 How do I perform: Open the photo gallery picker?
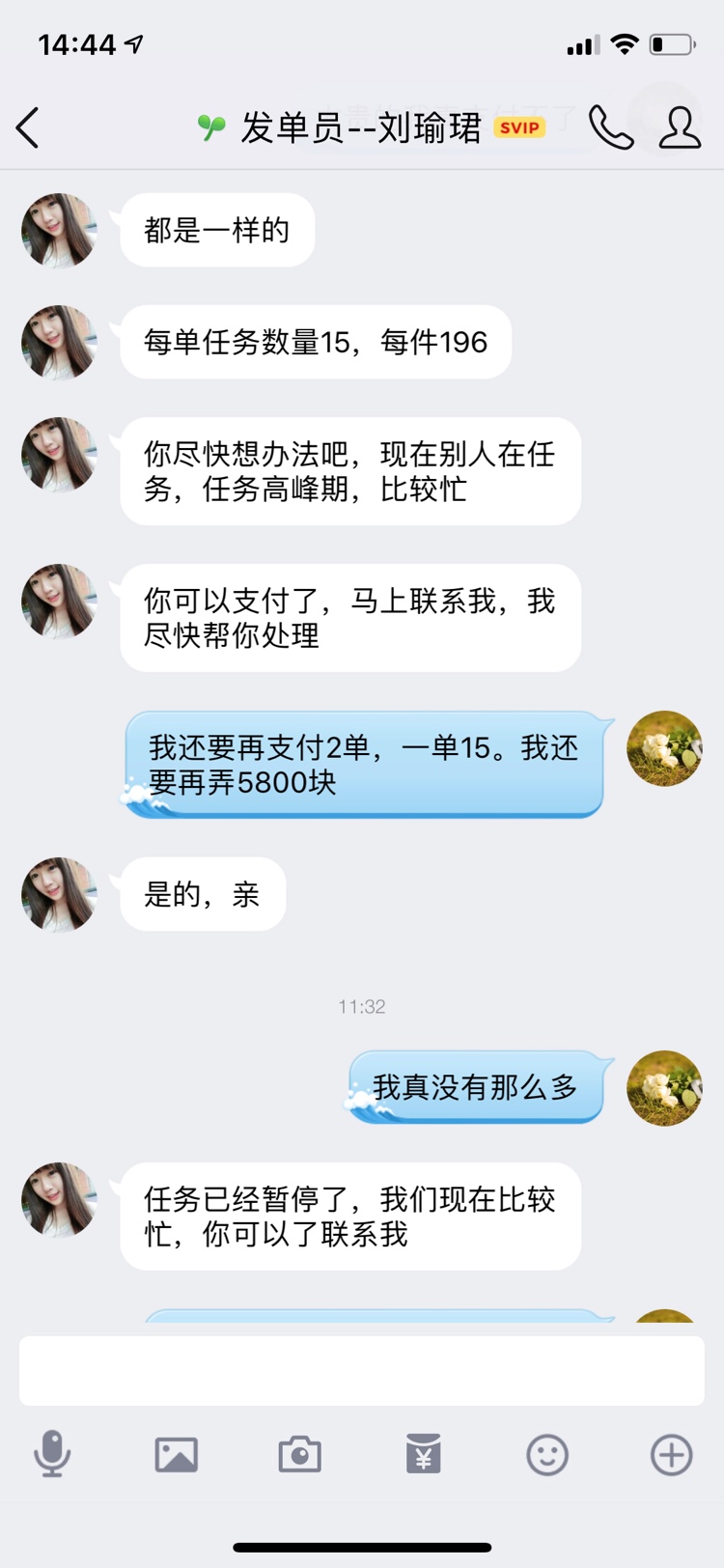pyautogui.click(x=176, y=1454)
